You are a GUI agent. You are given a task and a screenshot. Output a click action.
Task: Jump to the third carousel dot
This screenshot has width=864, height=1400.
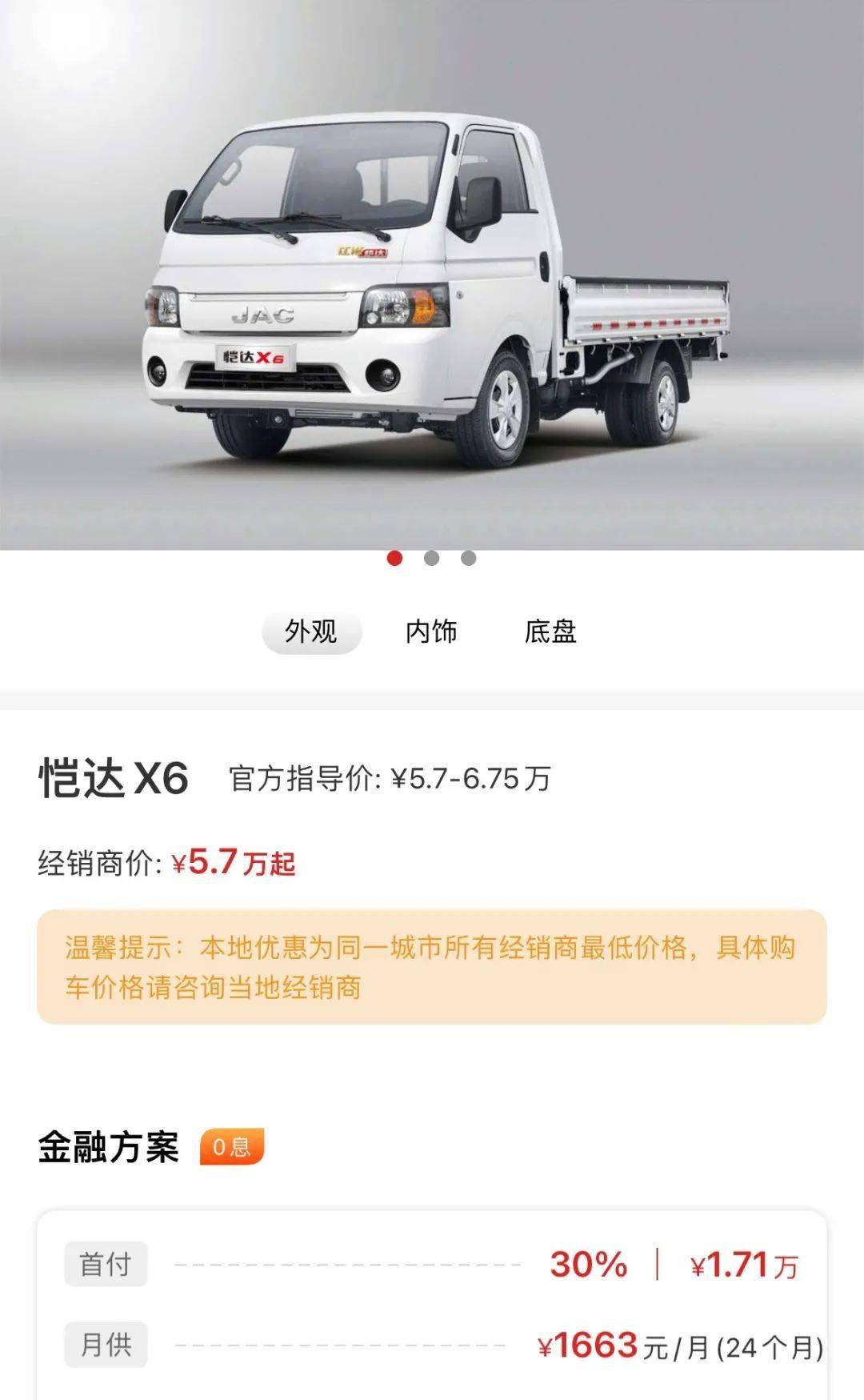469,559
